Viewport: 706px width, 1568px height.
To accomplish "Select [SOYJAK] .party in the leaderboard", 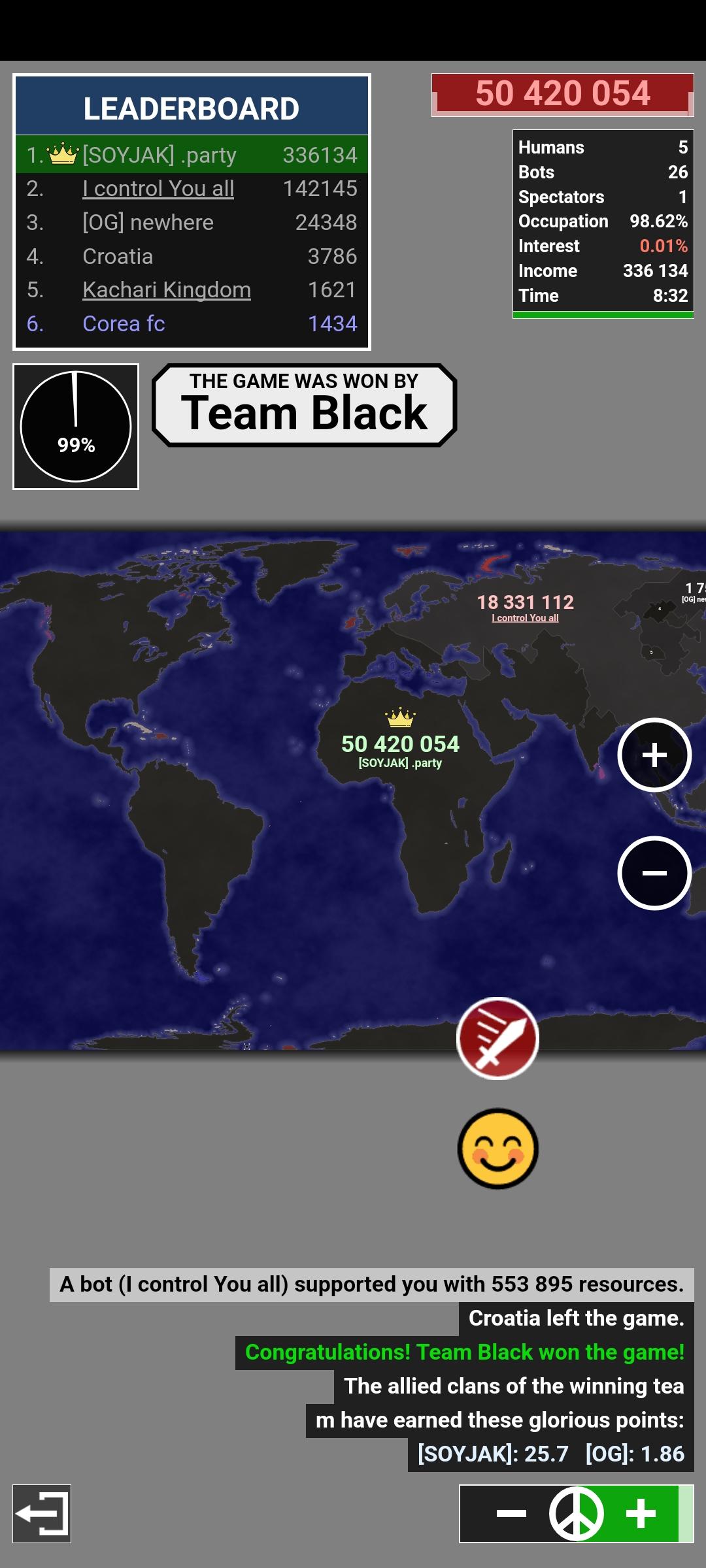I will click(x=192, y=155).
